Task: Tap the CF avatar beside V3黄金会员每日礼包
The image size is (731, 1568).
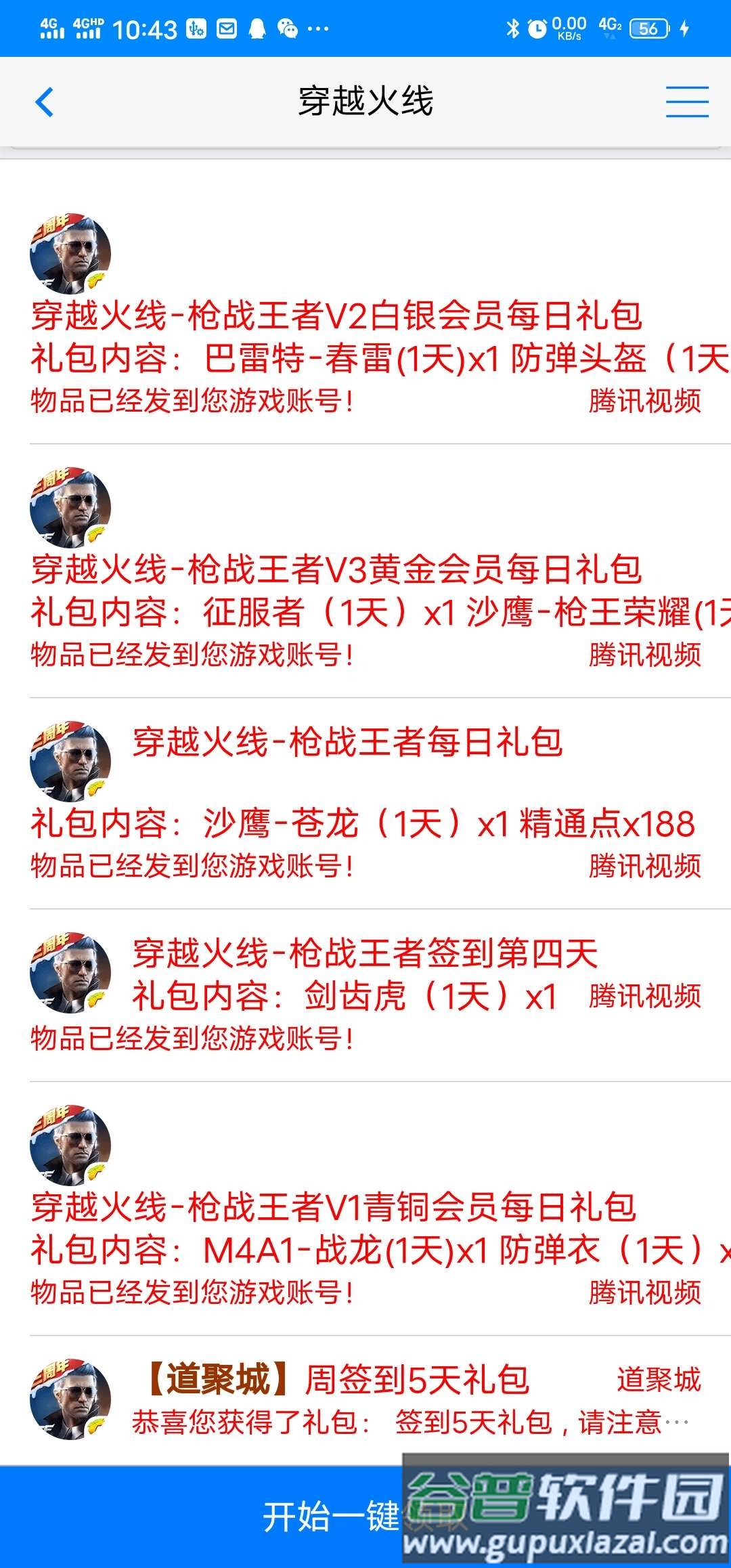Action: (x=72, y=508)
